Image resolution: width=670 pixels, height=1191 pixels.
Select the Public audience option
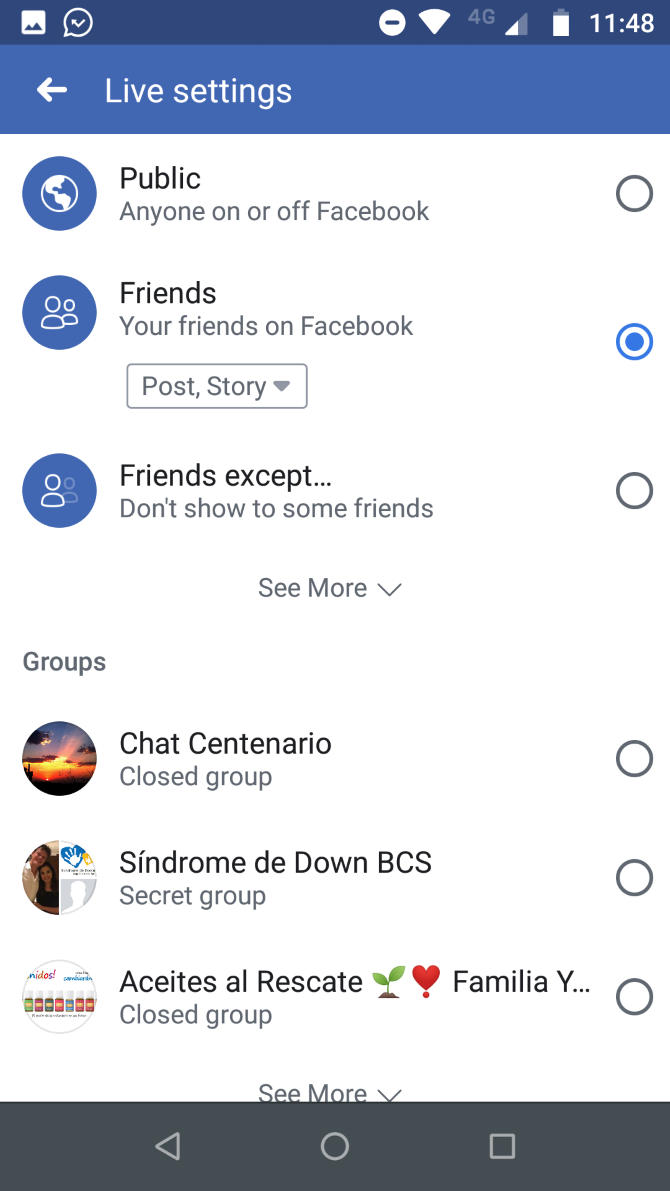634,194
